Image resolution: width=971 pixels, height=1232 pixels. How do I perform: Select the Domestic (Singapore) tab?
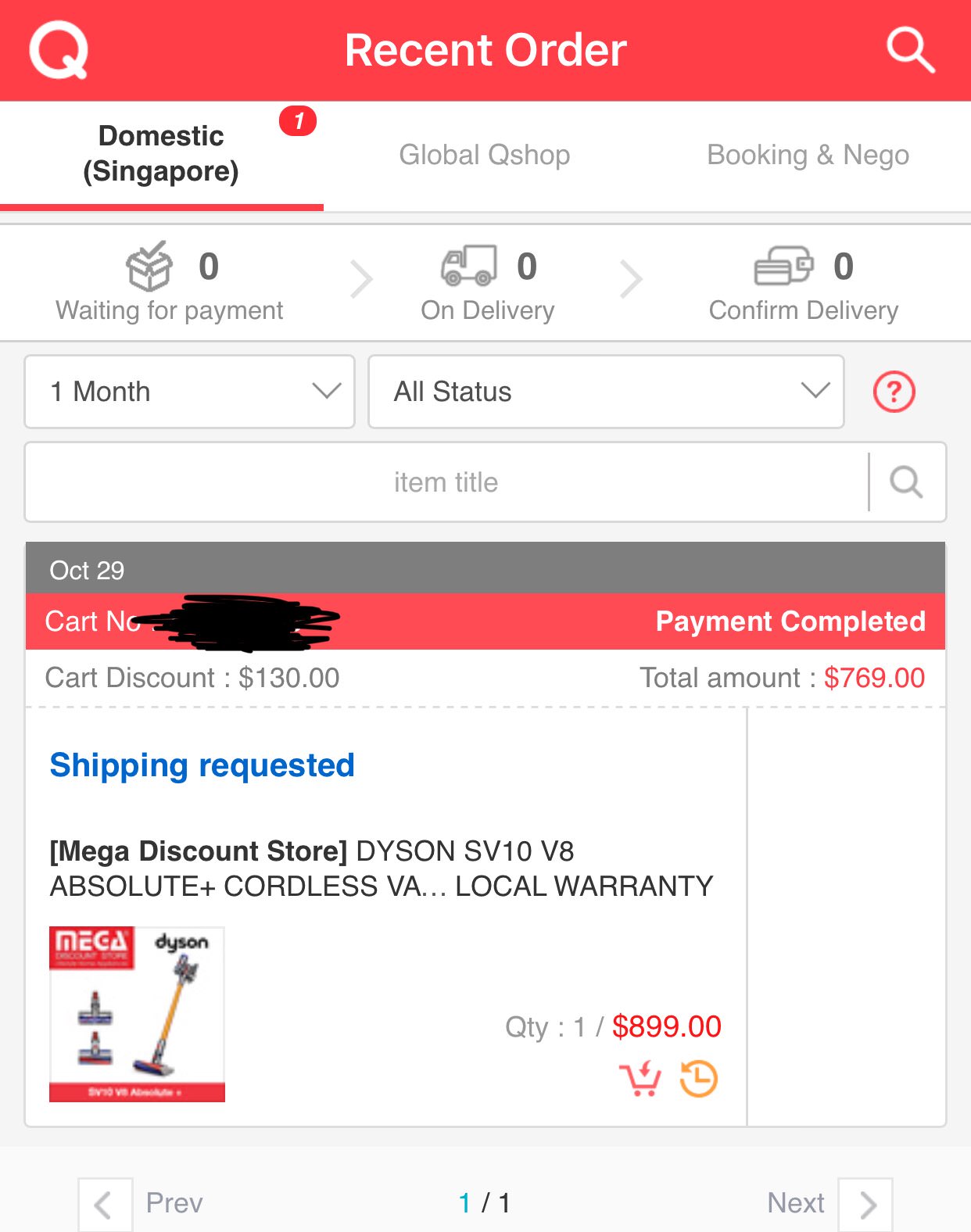click(x=161, y=154)
